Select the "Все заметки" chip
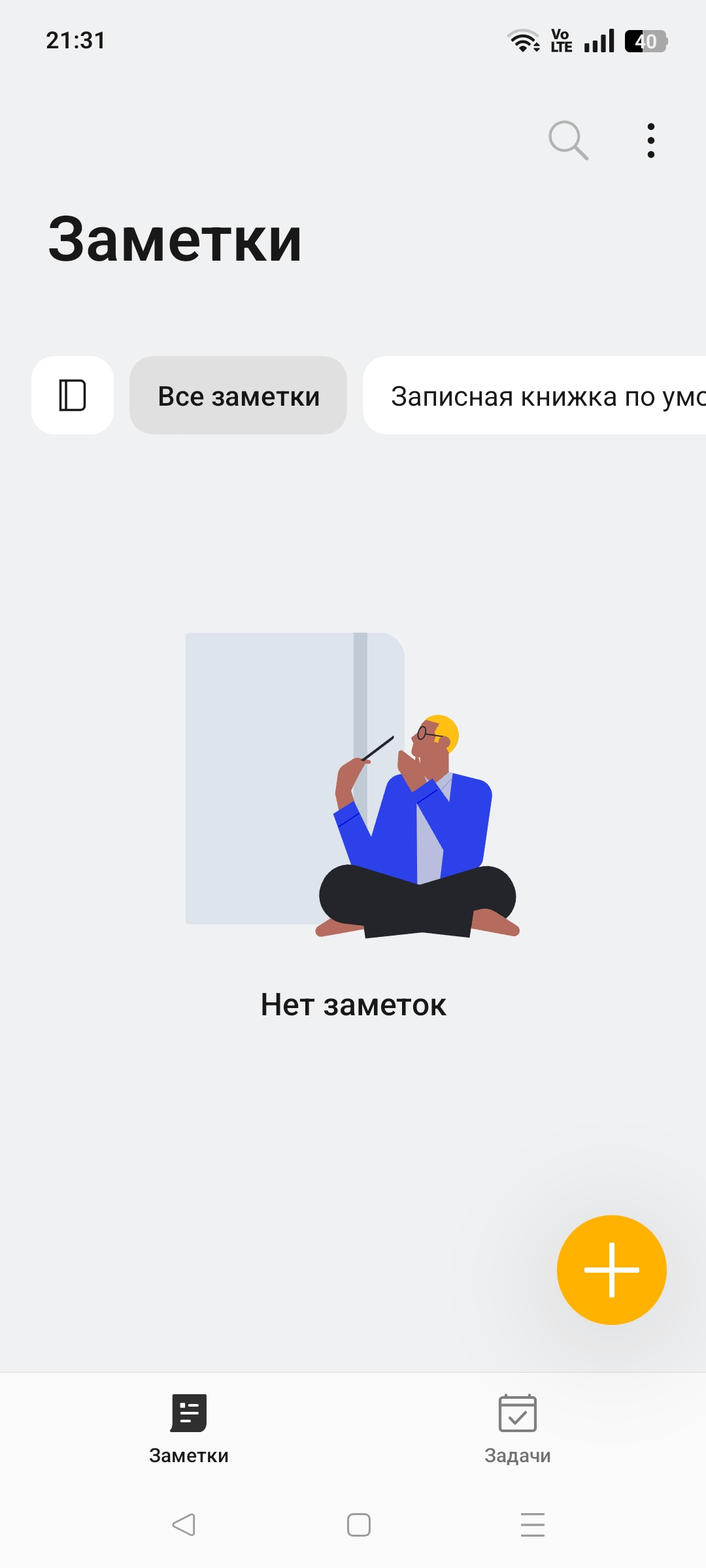Screen dimensions: 706x1568 click(x=238, y=395)
